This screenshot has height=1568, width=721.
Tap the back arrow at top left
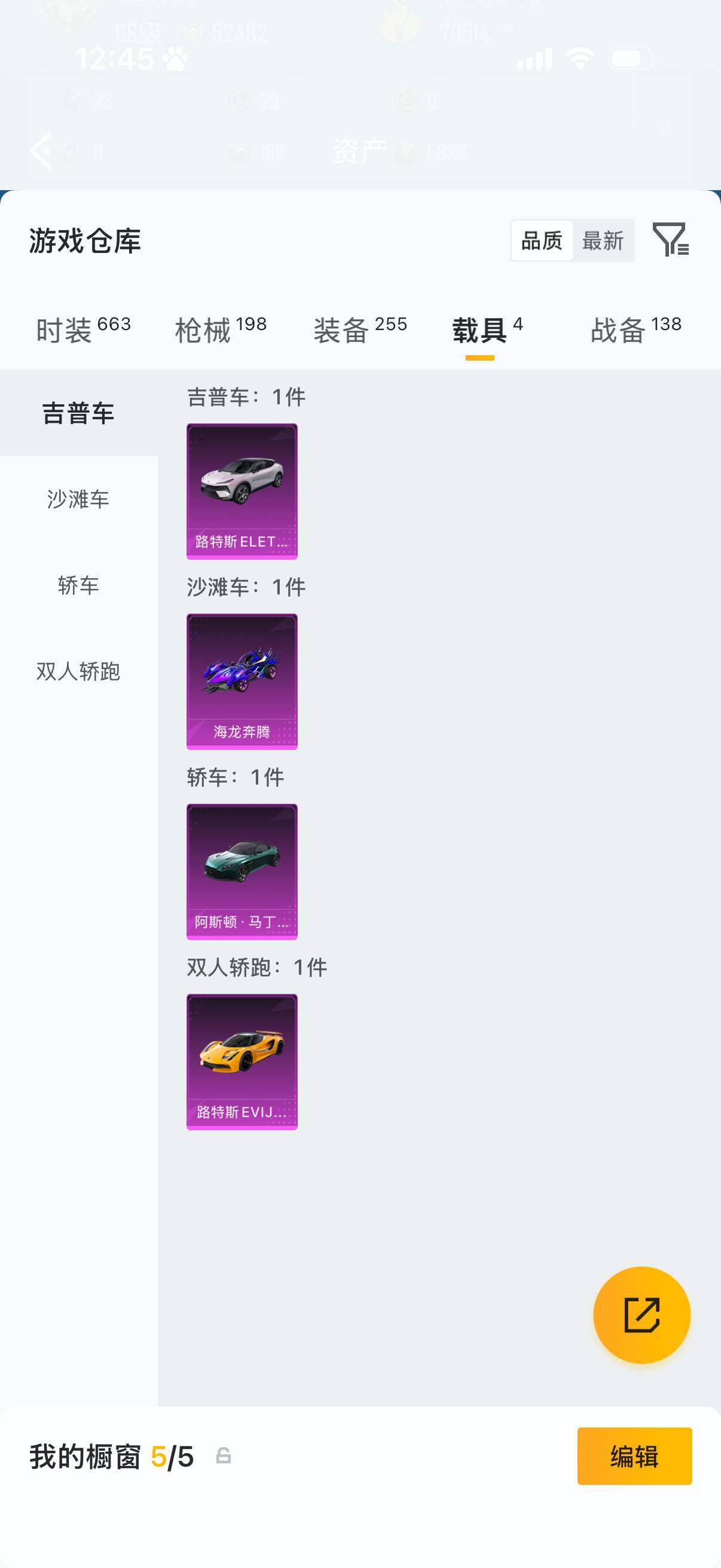[41, 150]
